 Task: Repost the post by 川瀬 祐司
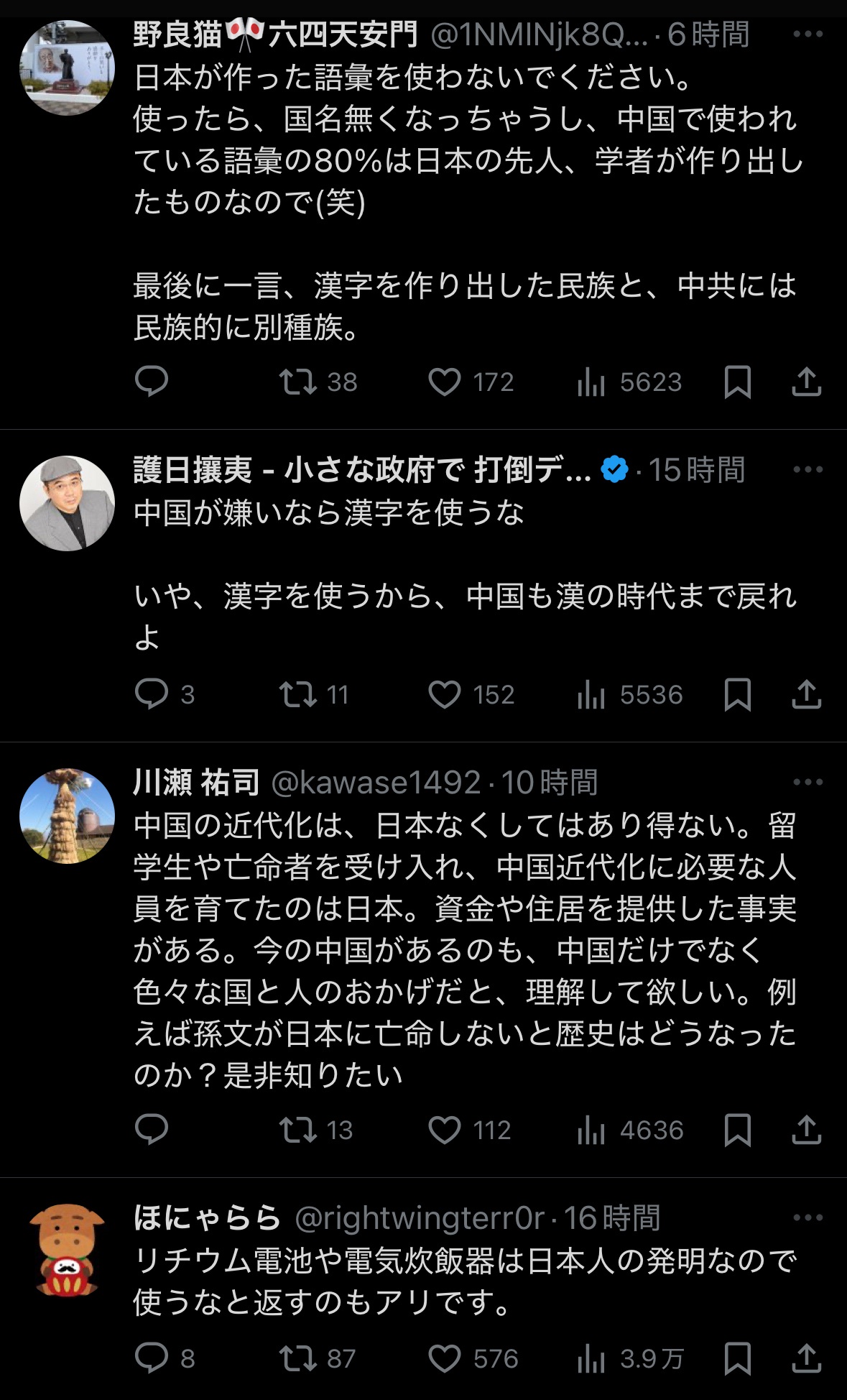click(x=298, y=1130)
